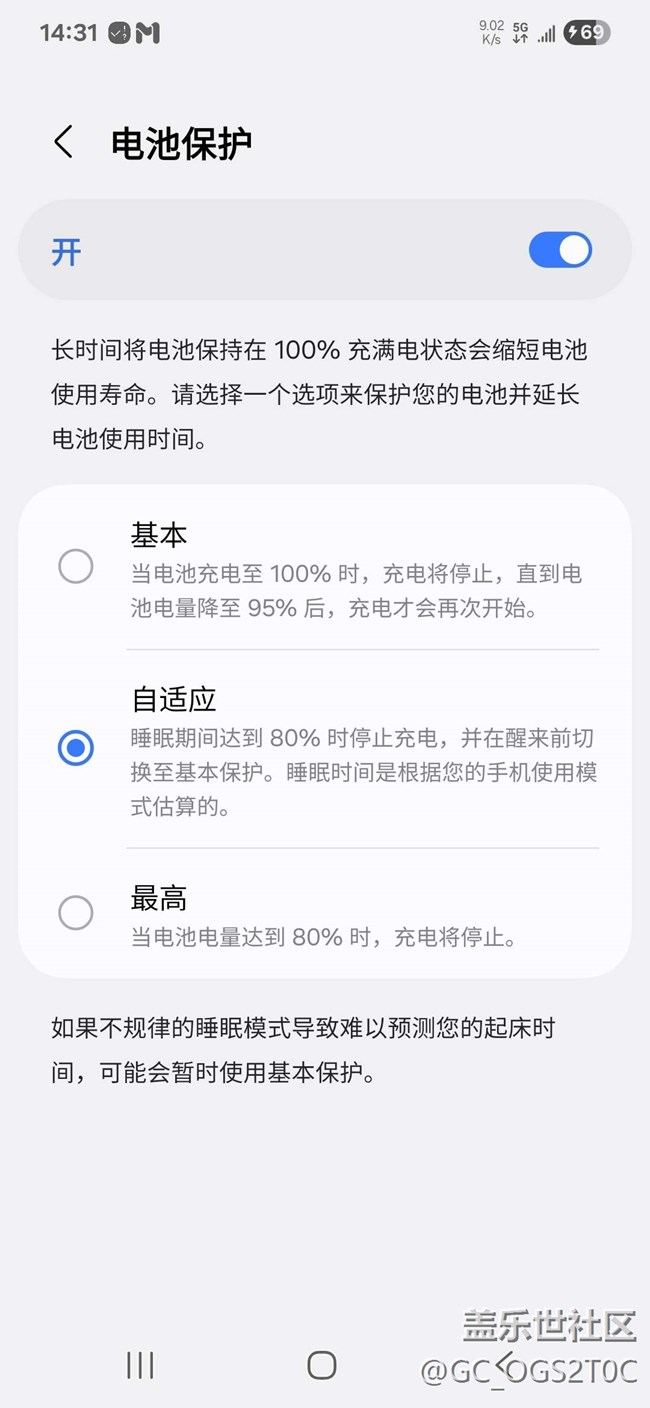
Task: Turn off the 开 battery protection switch
Action: coord(560,250)
